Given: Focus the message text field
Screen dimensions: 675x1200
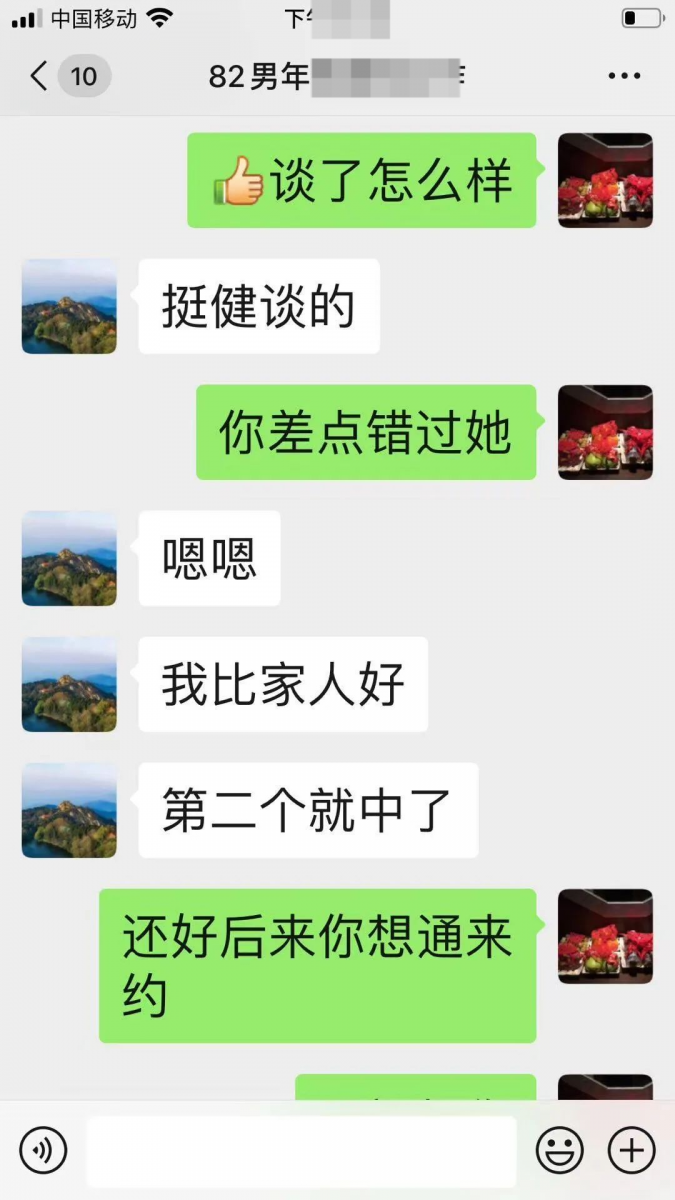Looking at the screenshot, I should point(301,1151).
